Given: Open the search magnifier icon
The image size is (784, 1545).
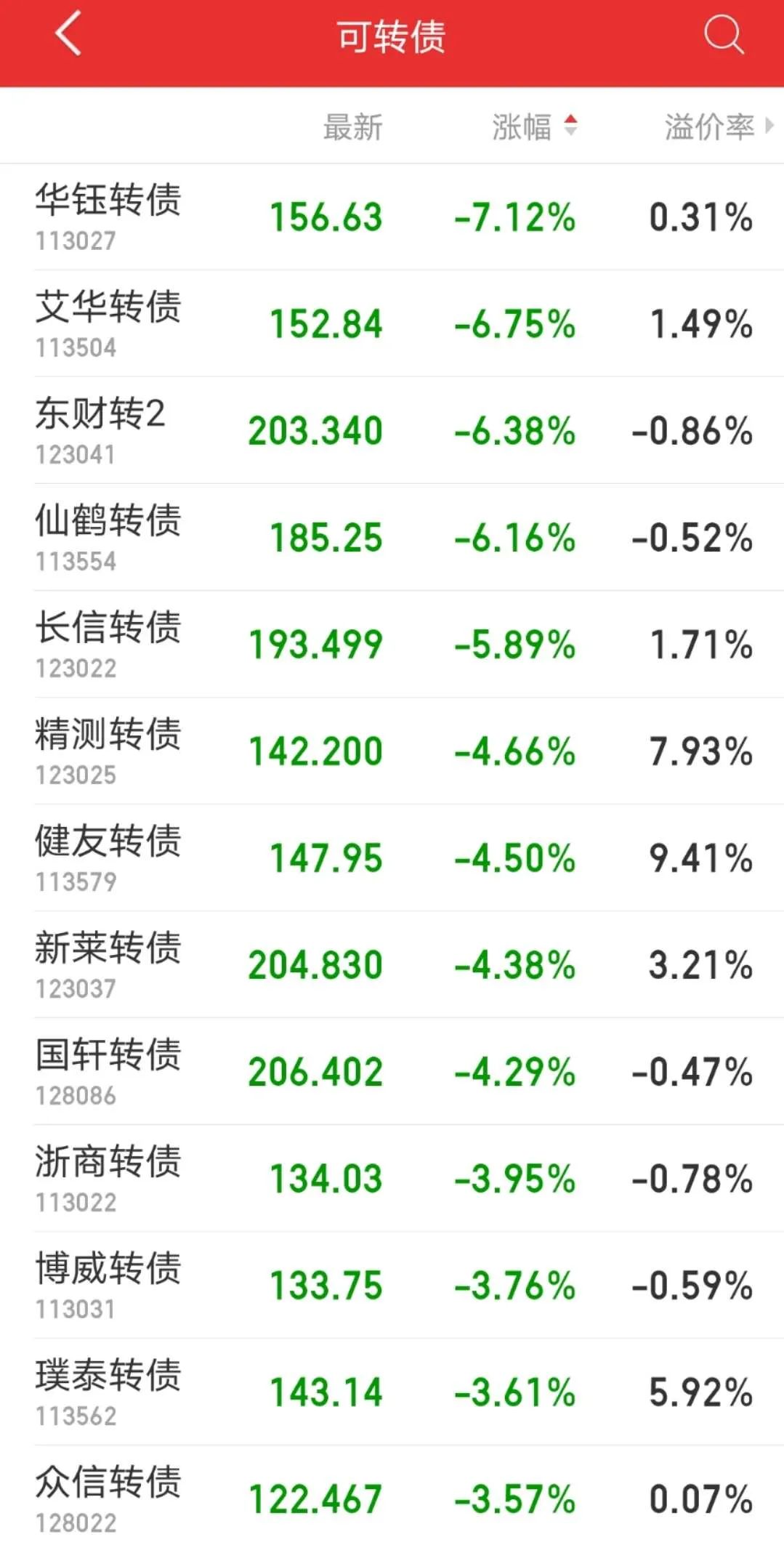Looking at the screenshot, I should click(x=724, y=35).
